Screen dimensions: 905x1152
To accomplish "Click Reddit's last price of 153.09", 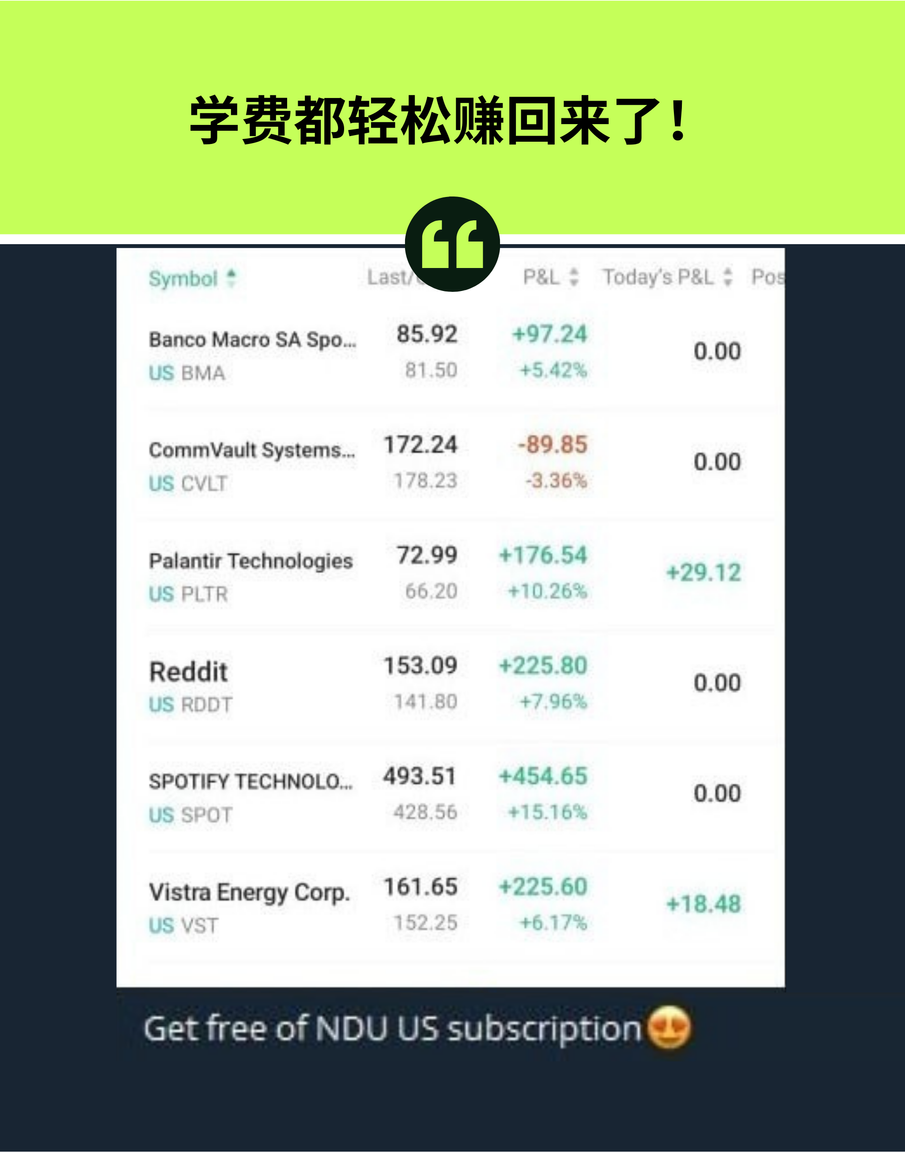I will (x=421, y=666).
